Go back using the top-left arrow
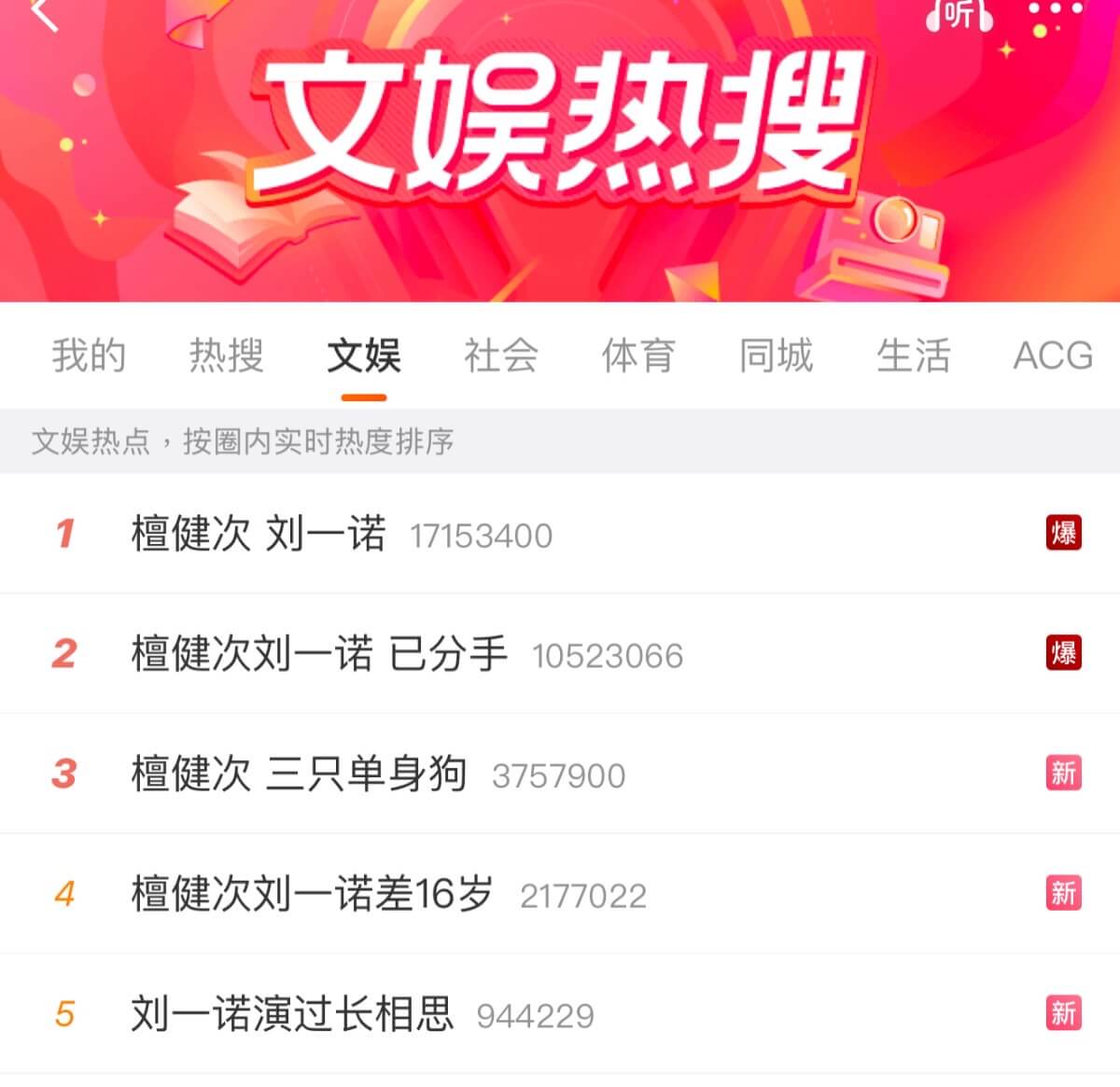 point(43,13)
